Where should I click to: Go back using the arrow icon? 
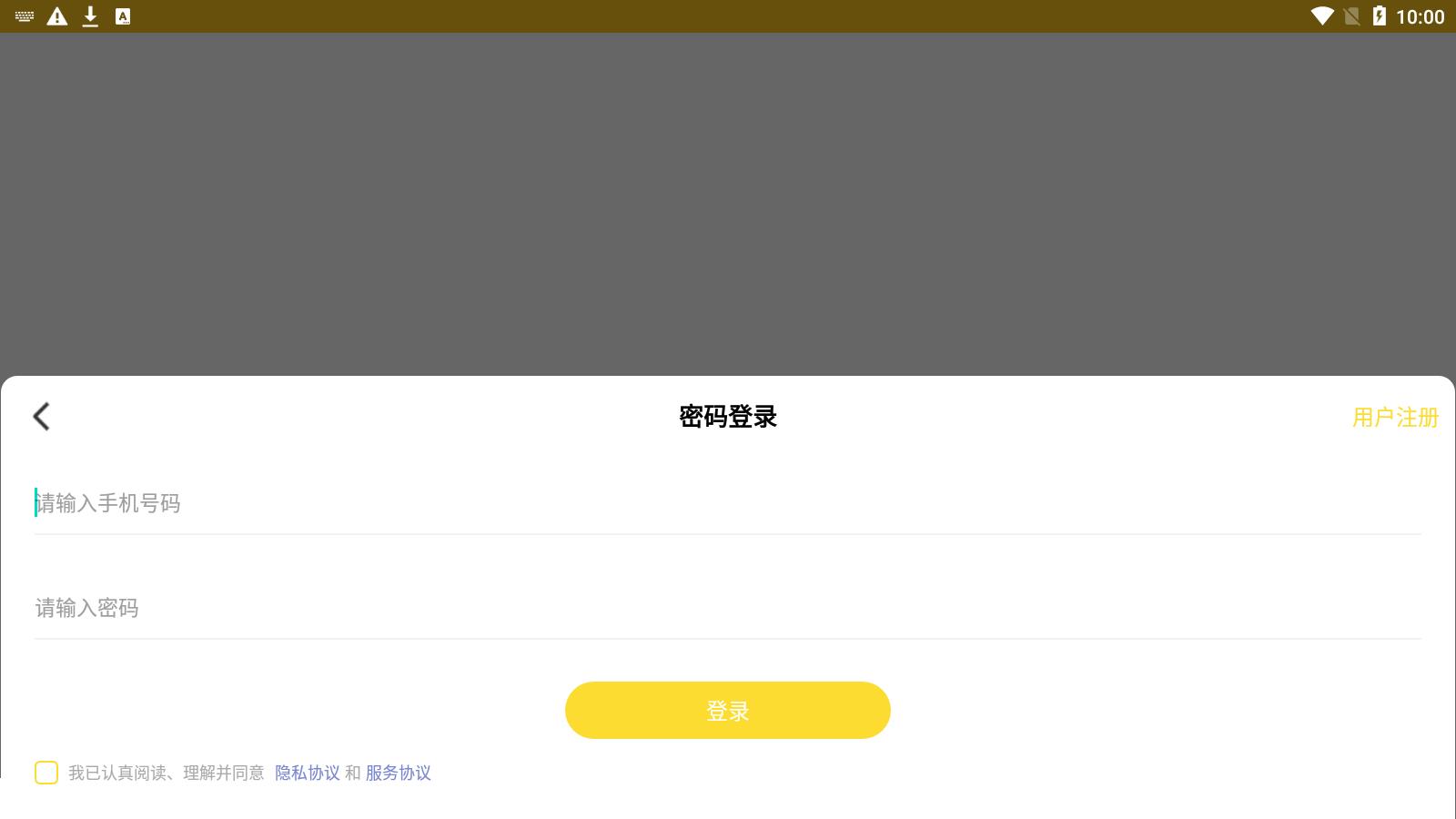coord(42,417)
